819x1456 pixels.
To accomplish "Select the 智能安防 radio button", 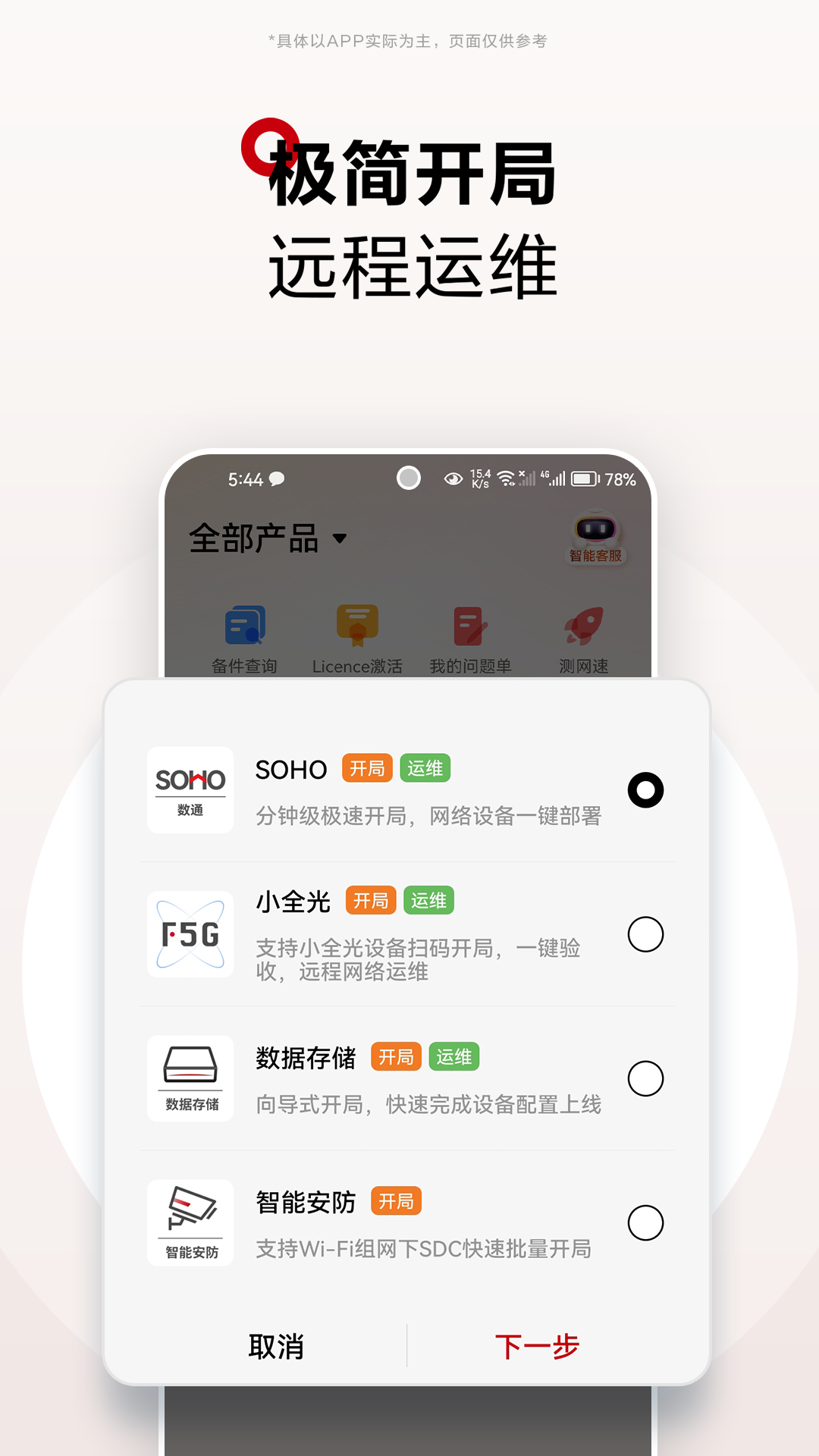I will click(645, 1222).
